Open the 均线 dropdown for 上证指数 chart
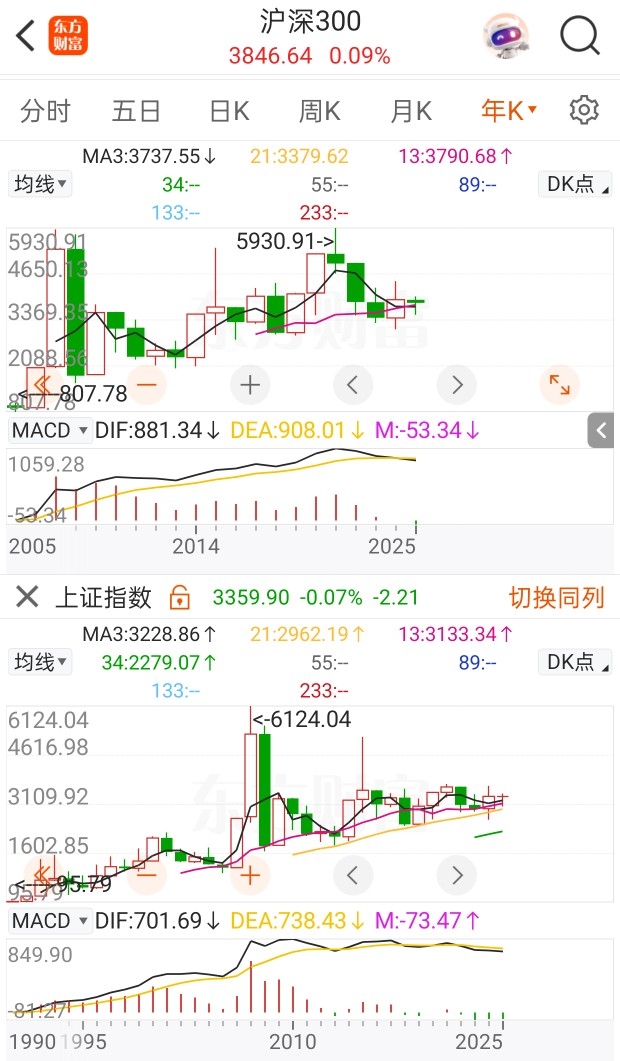The width and height of the screenshot is (620, 1061). [x=40, y=661]
